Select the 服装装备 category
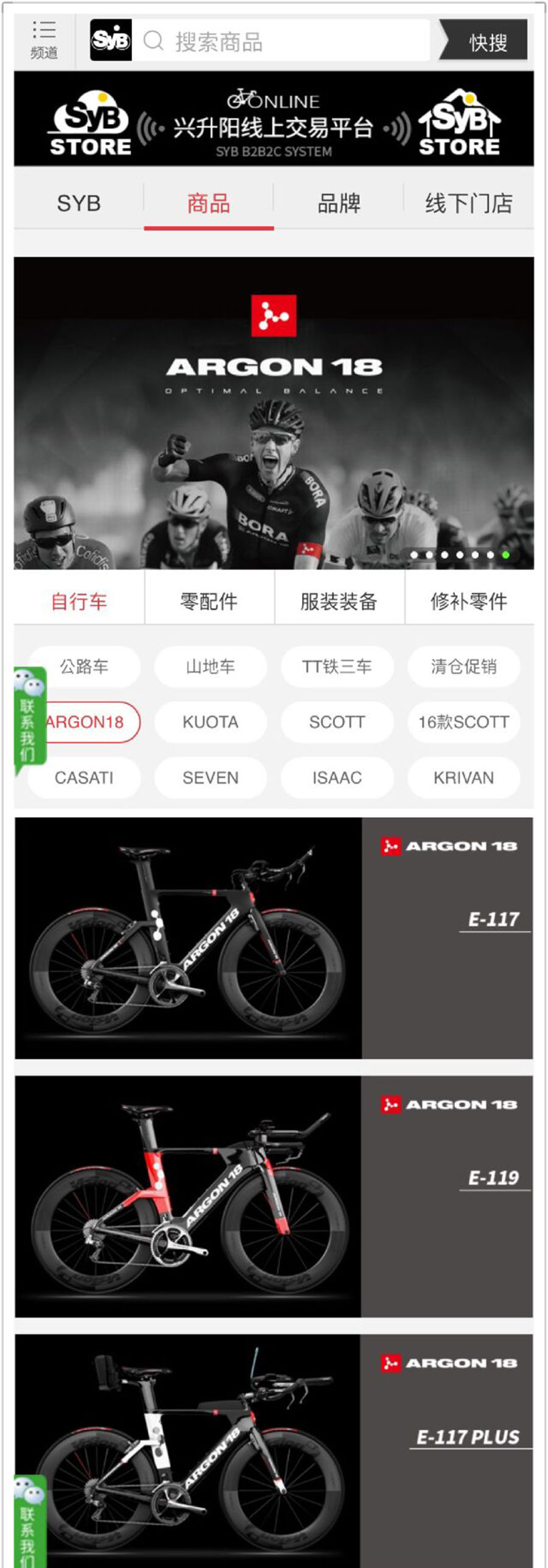The height and width of the screenshot is (1568, 548). click(x=339, y=600)
